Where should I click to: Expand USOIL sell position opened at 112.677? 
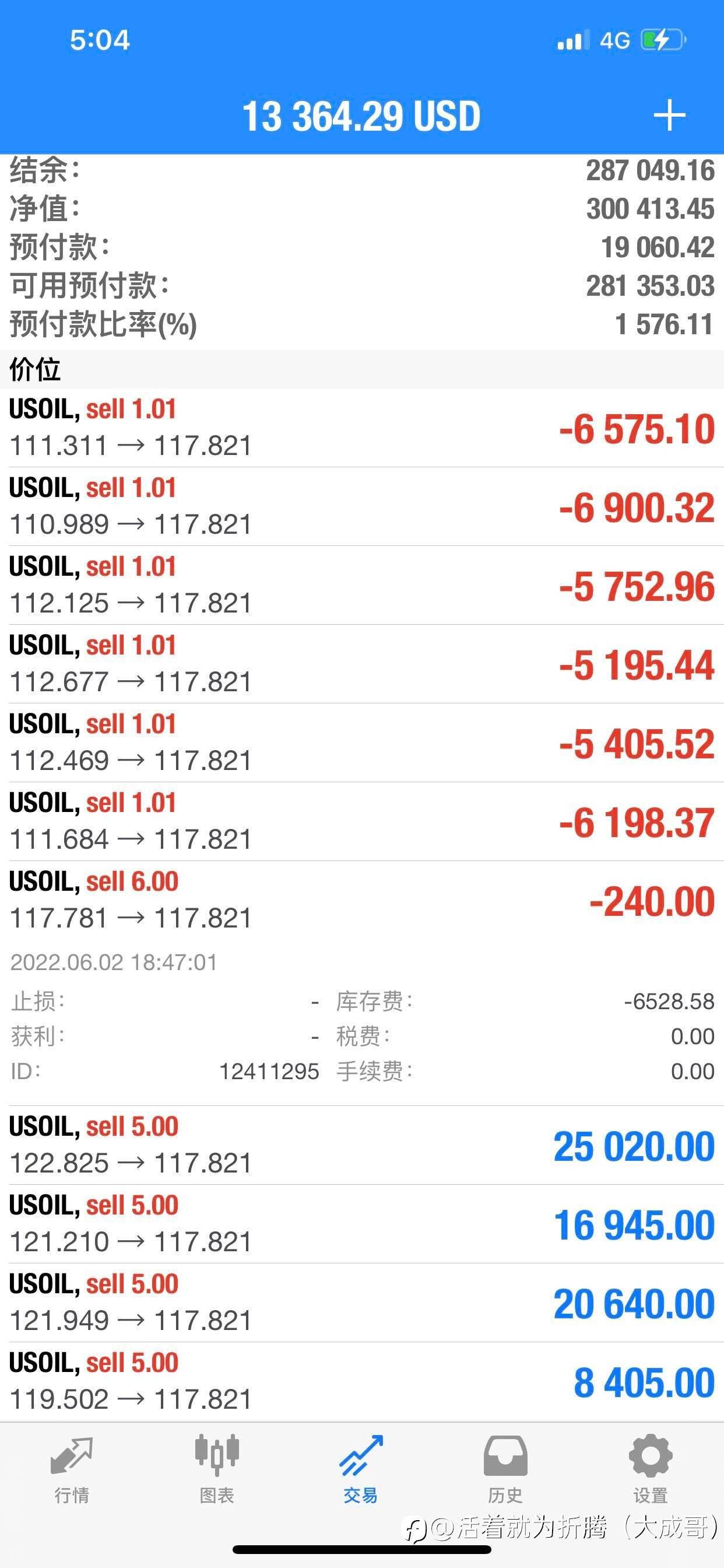[x=362, y=664]
